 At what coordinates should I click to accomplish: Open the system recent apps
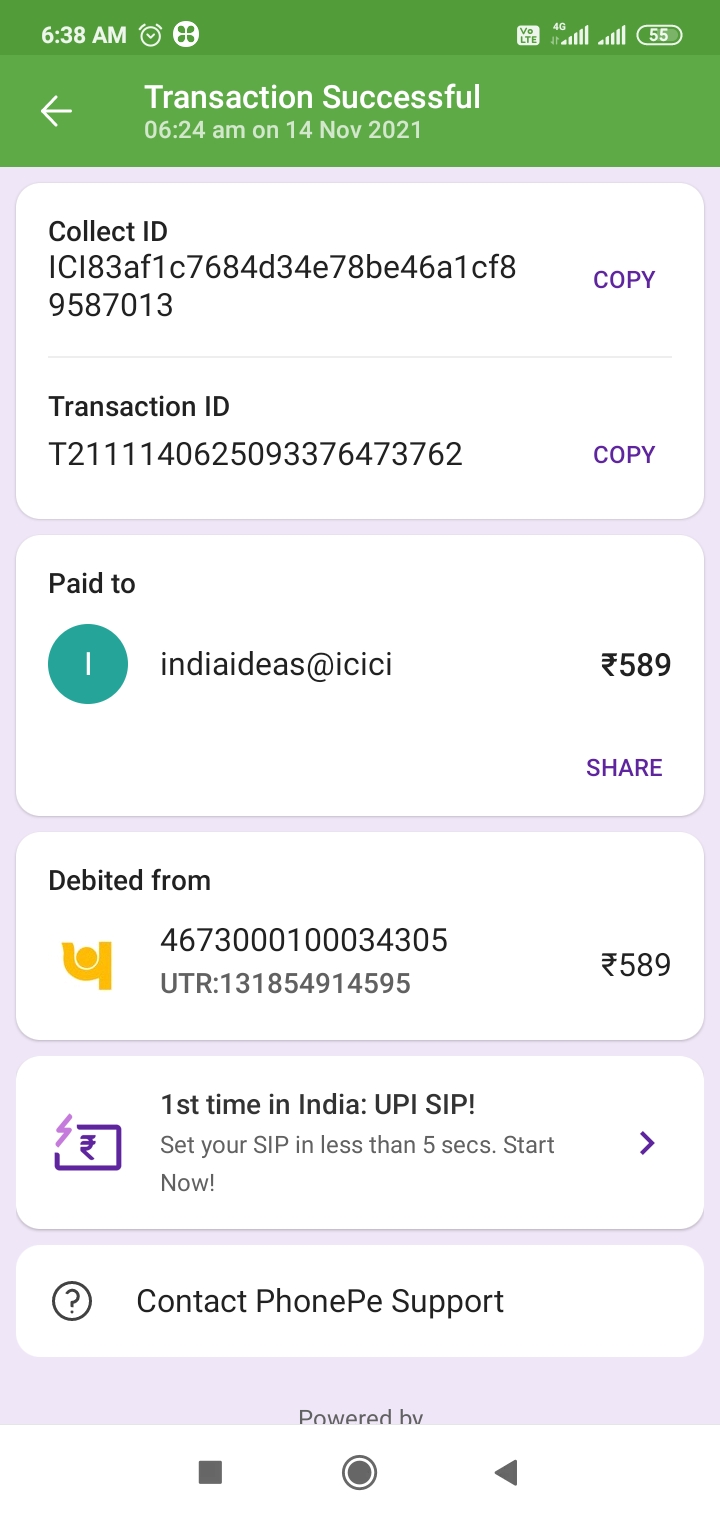click(210, 1472)
